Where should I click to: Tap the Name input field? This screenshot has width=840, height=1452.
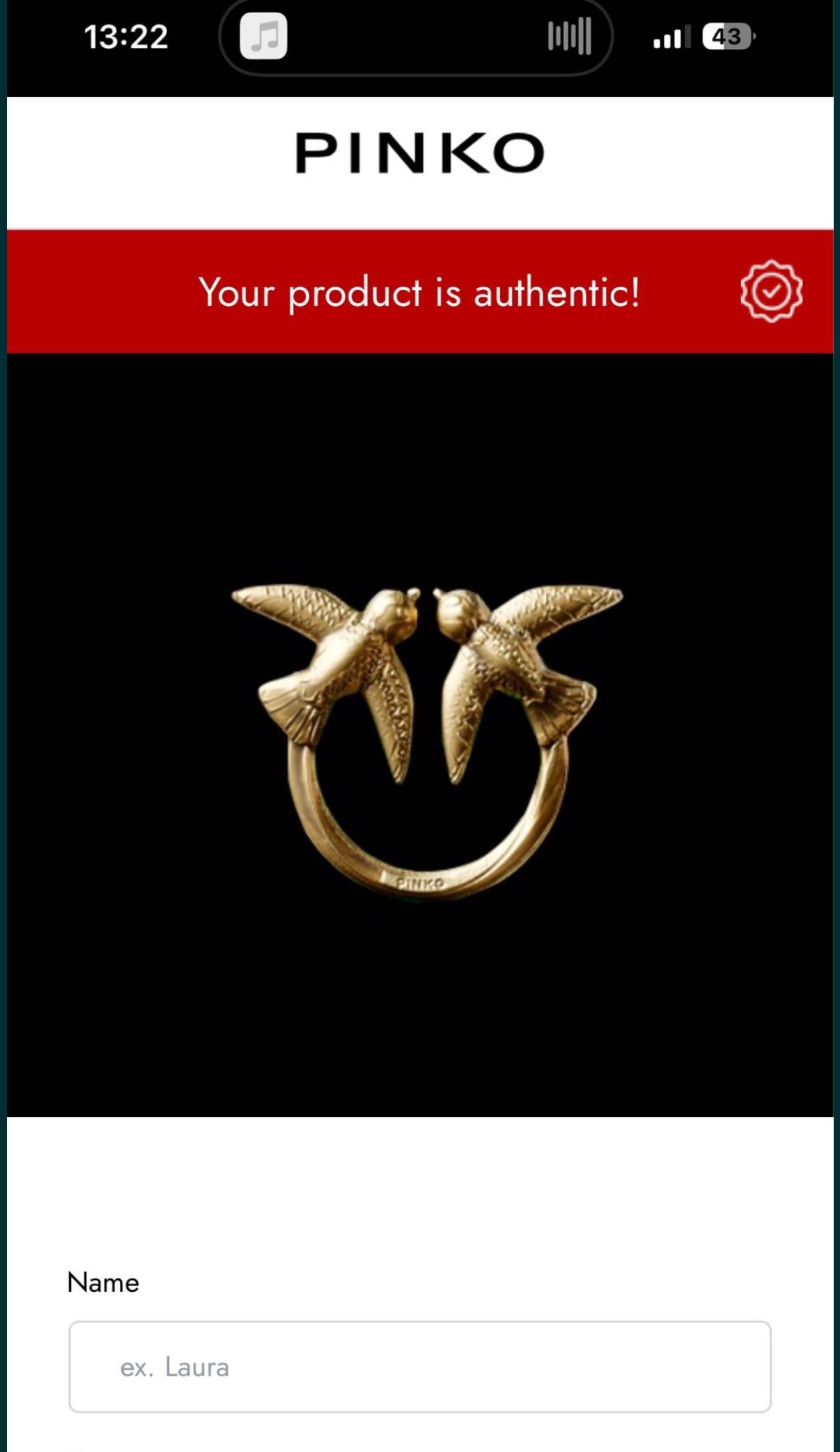419,1367
